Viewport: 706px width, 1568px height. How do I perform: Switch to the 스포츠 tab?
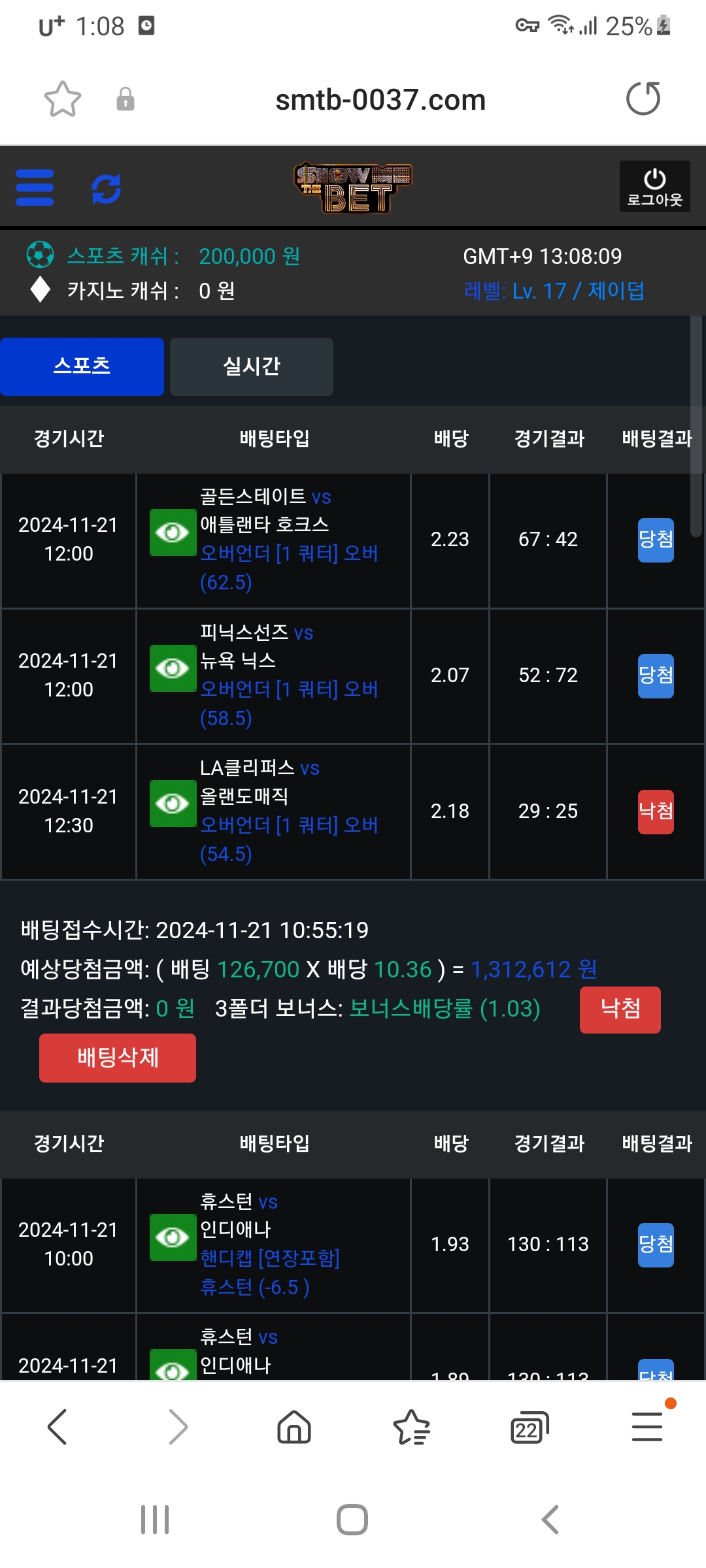(x=82, y=367)
